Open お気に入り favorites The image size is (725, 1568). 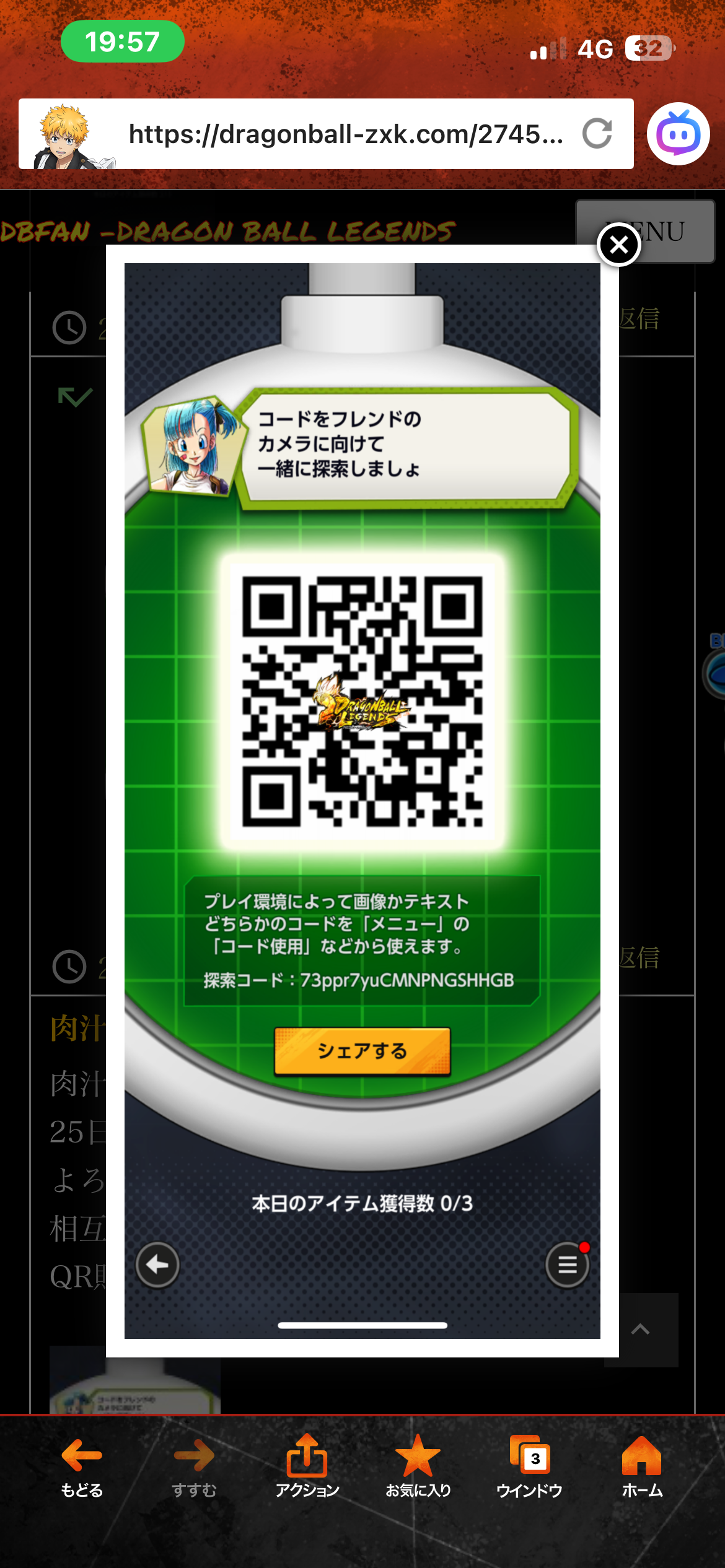click(418, 1466)
